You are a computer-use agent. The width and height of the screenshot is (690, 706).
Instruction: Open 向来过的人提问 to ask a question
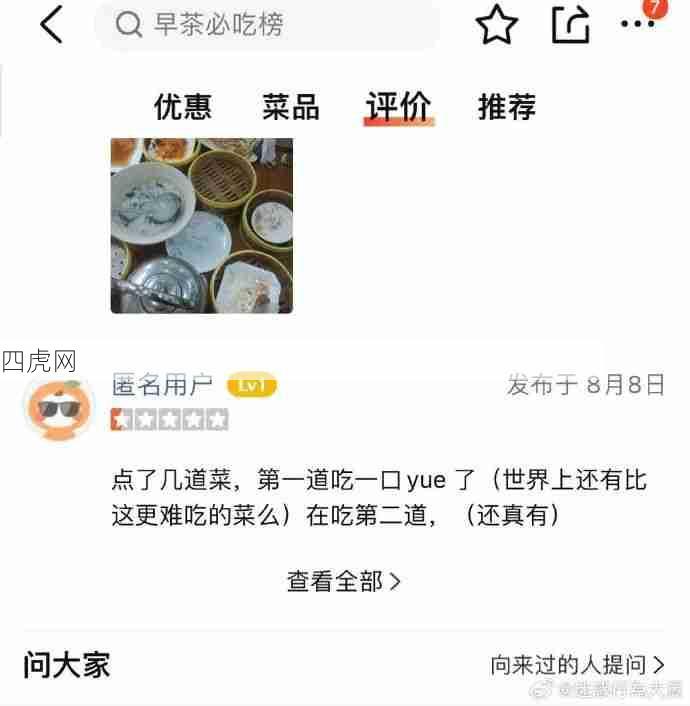click(577, 664)
